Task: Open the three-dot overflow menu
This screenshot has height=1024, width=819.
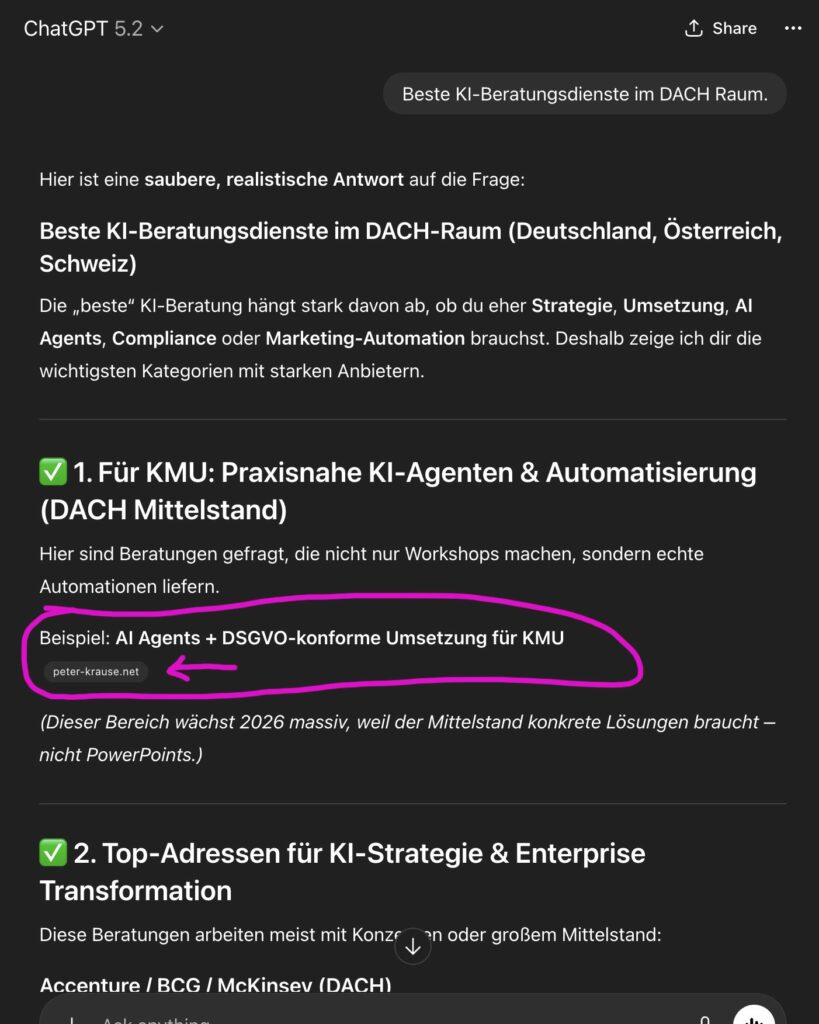Action: pos(793,29)
